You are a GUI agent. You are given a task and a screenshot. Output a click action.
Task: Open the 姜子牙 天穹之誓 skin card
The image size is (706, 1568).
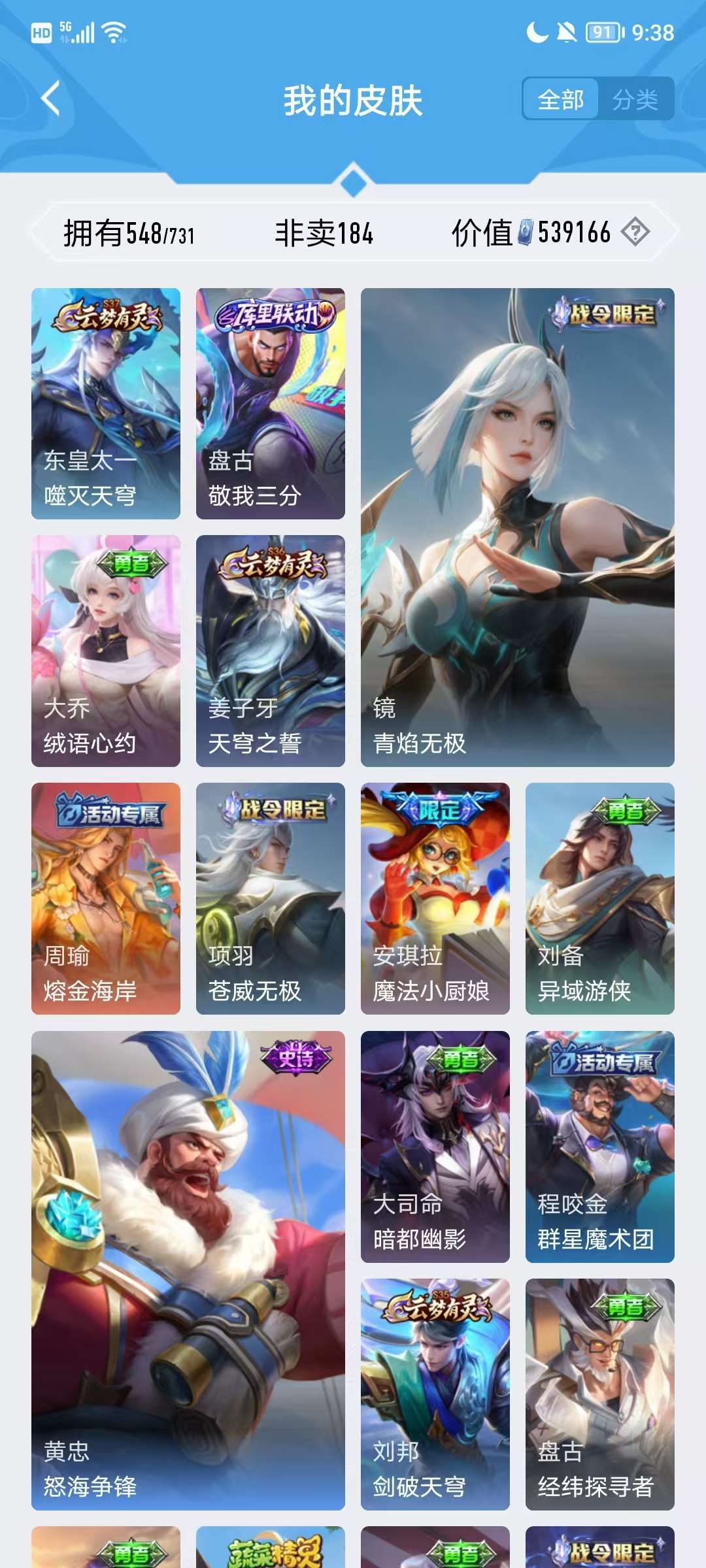(271, 651)
